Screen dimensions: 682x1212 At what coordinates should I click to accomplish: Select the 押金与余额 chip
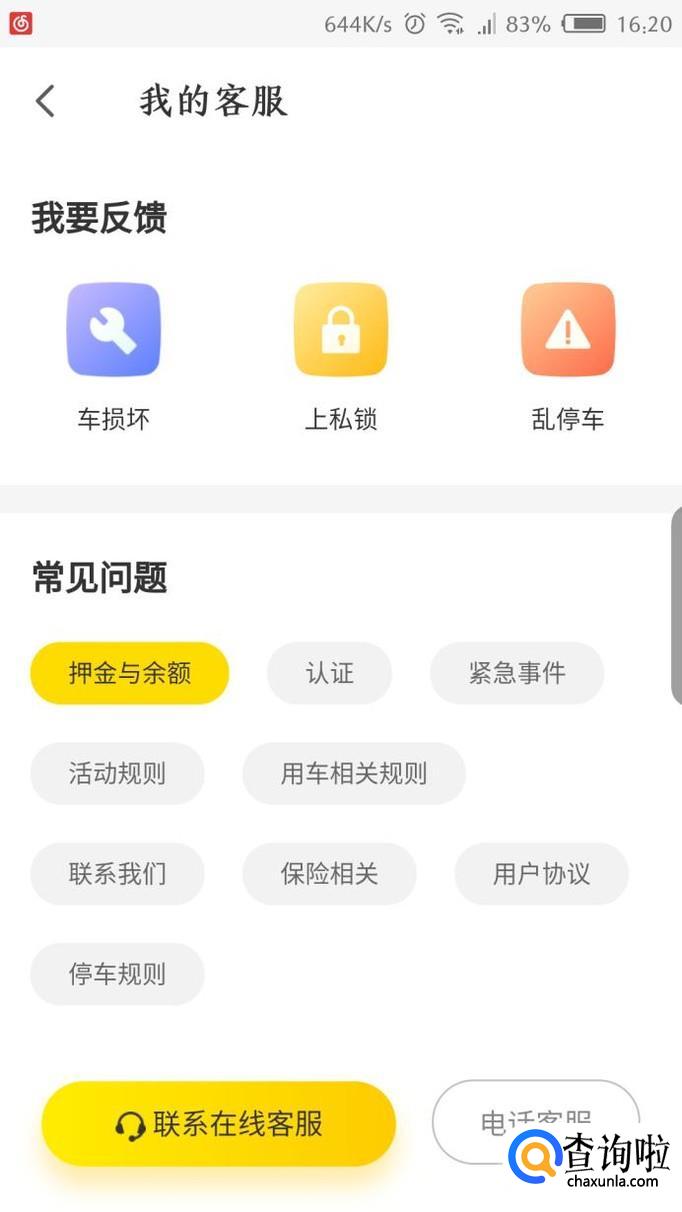point(130,673)
